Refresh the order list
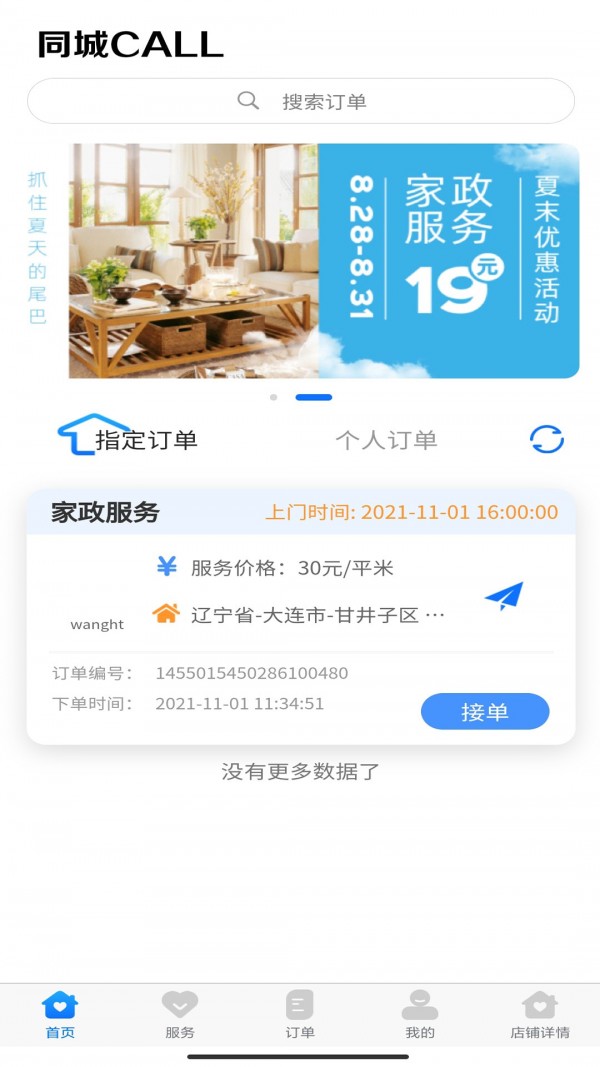The image size is (600, 1067). (546, 439)
